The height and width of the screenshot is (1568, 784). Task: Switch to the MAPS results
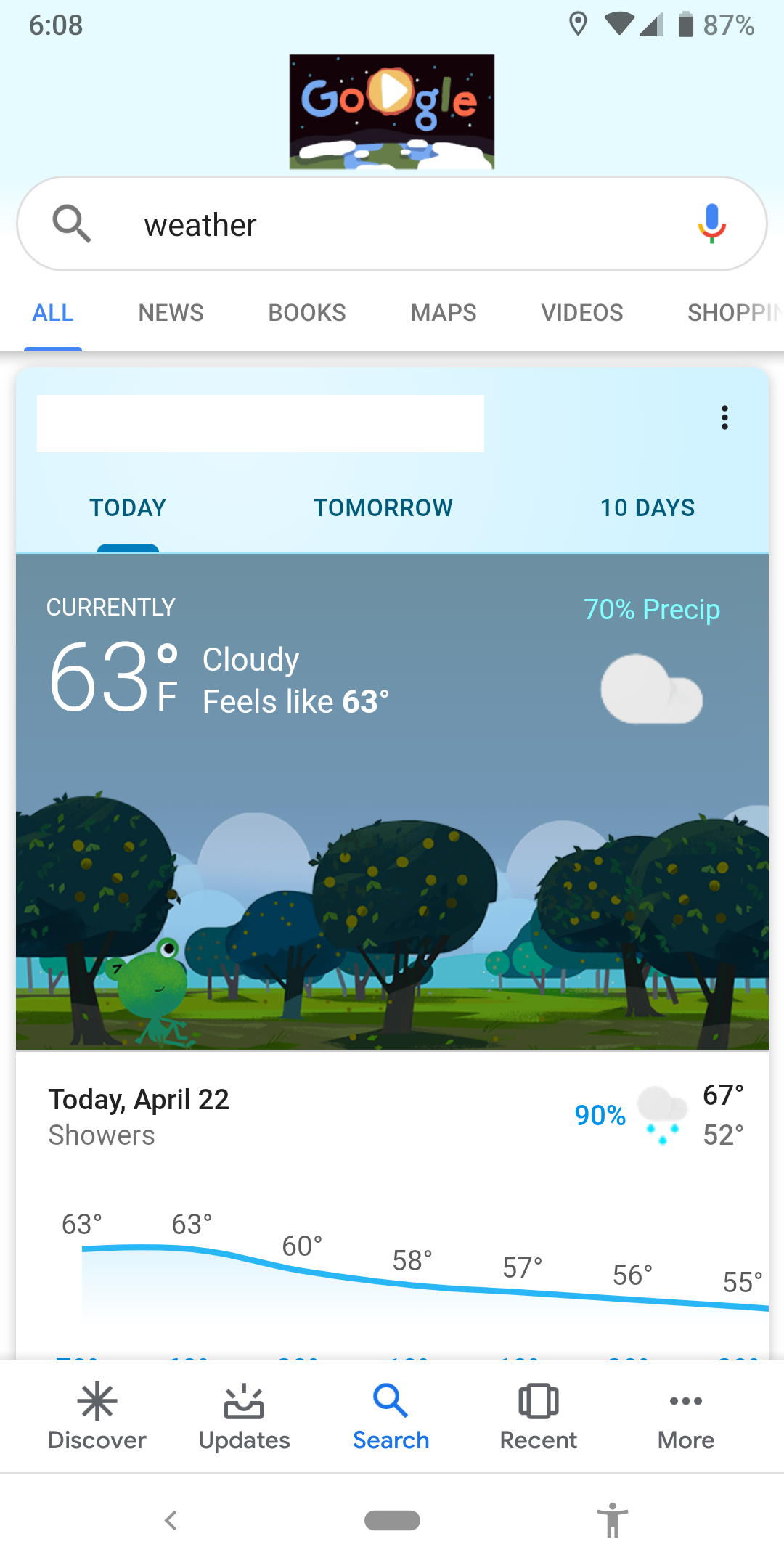click(x=443, y=312)
